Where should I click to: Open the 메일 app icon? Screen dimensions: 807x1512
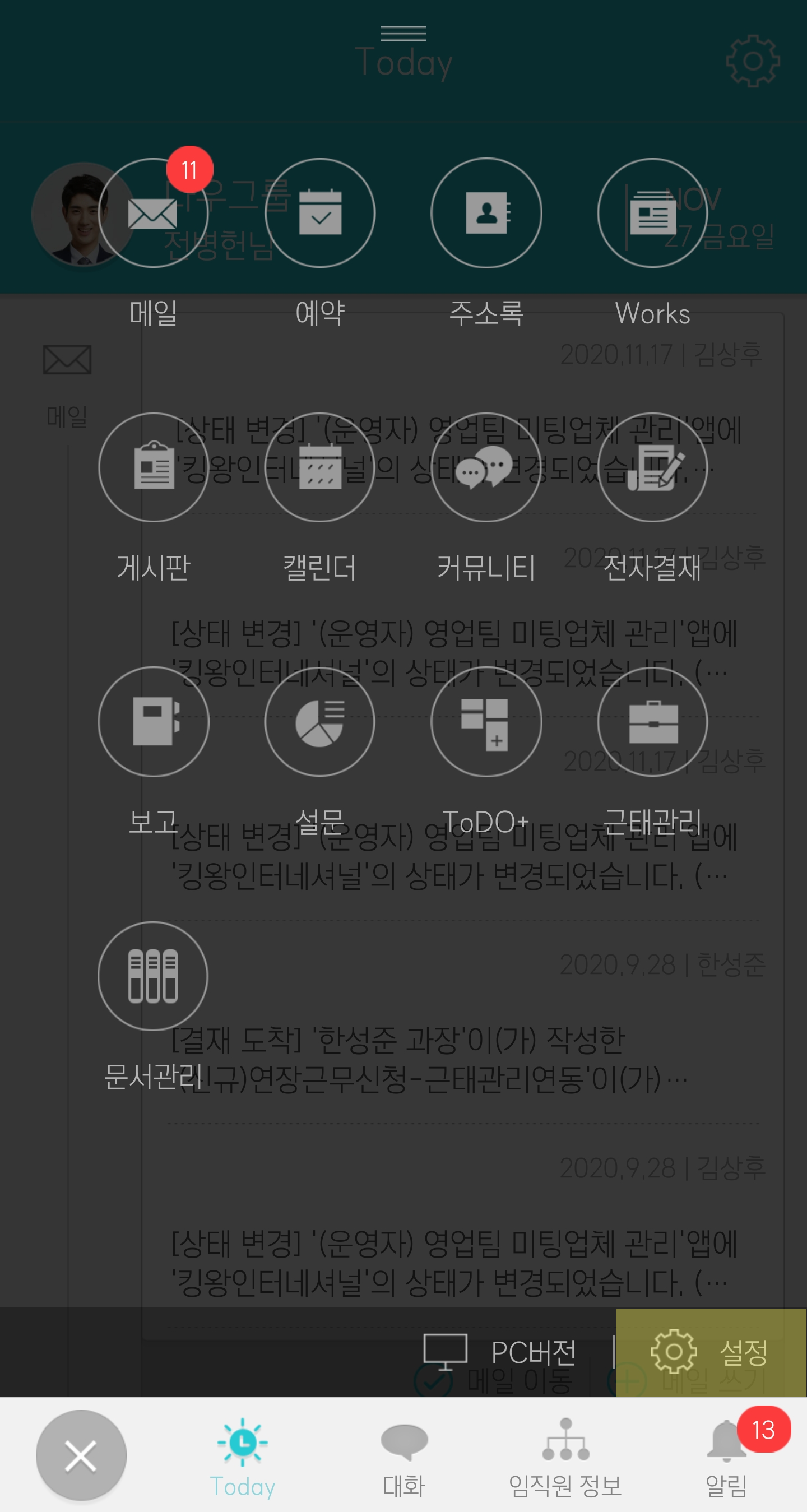click(x=153, y=213)
